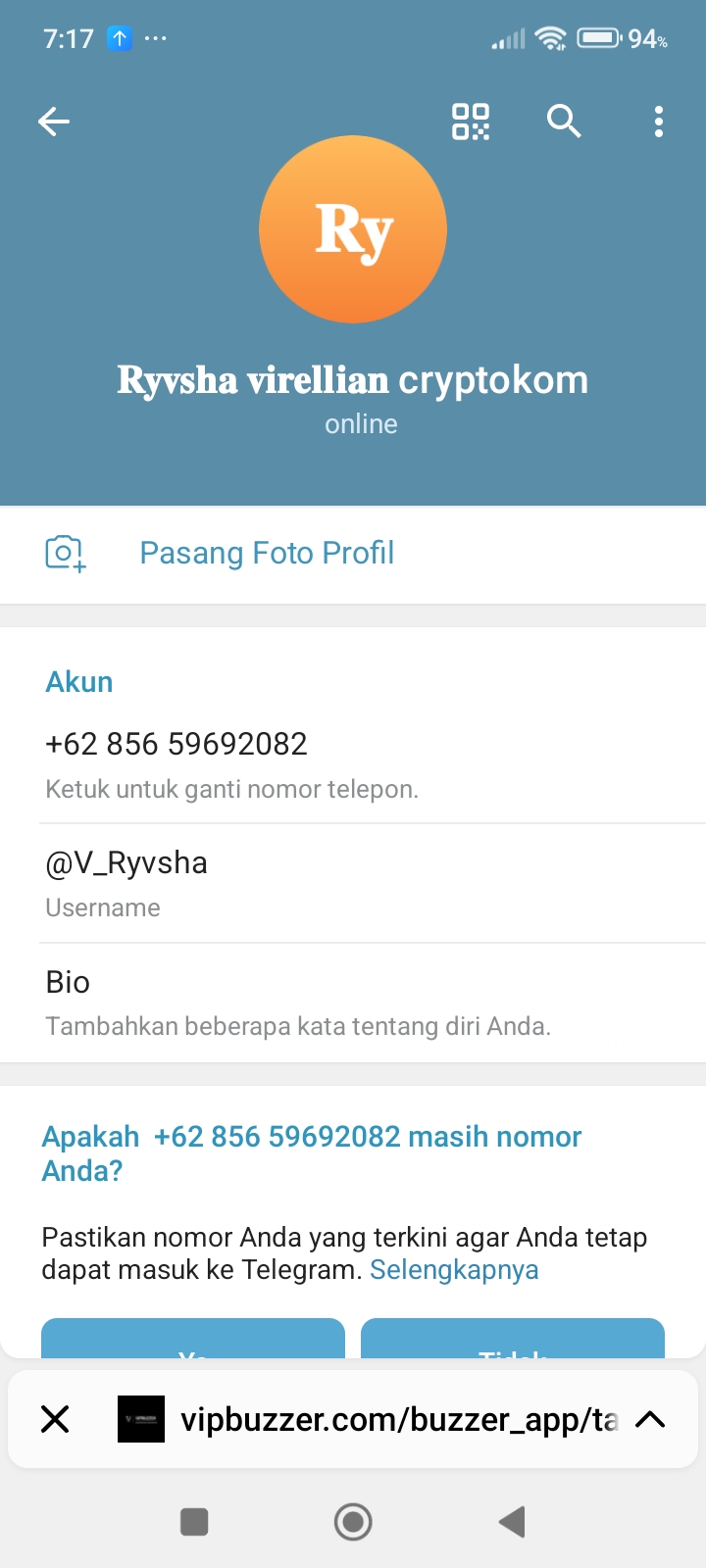This screenshot has width=706, height=1568.
Task: Tap Pasang Foto Profil
Action: point(267,554)
